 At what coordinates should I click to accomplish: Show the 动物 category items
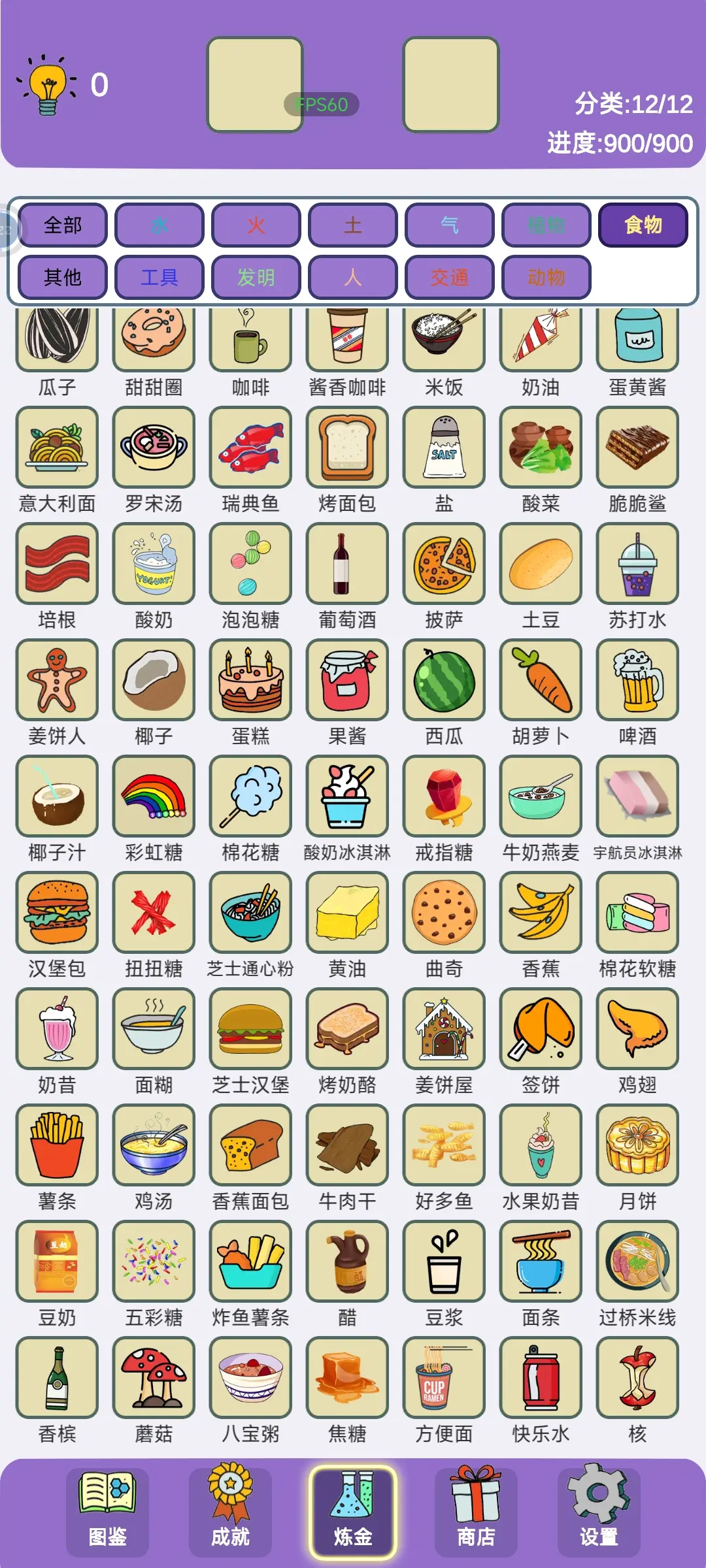point(546,278)
